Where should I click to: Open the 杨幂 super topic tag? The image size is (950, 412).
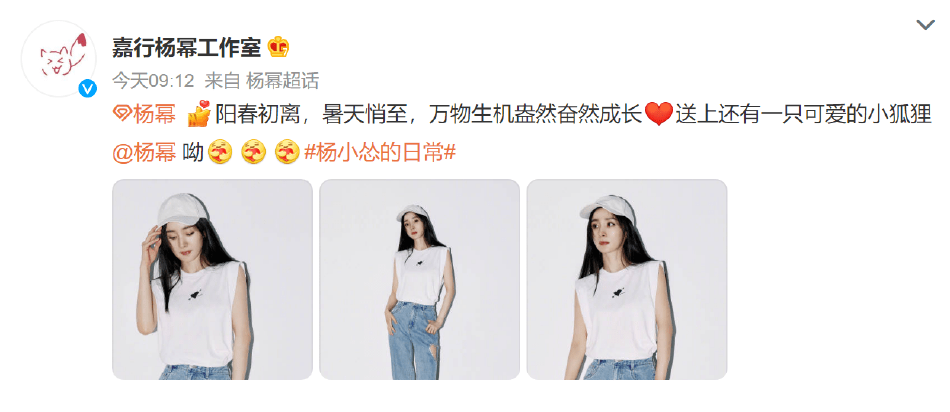(144, 116)
